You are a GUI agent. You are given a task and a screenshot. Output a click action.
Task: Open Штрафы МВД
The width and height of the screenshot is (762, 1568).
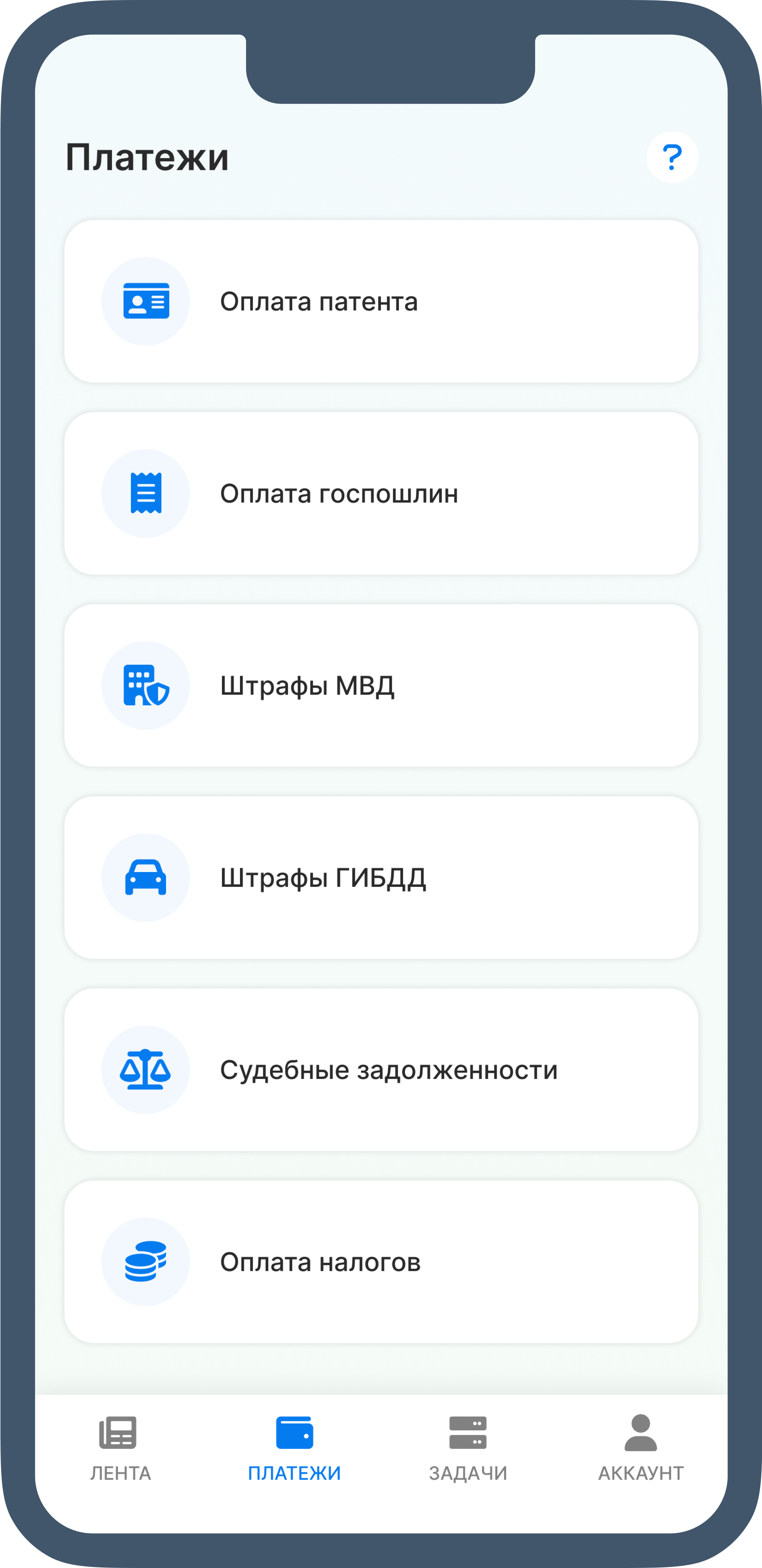pos(381,685)
